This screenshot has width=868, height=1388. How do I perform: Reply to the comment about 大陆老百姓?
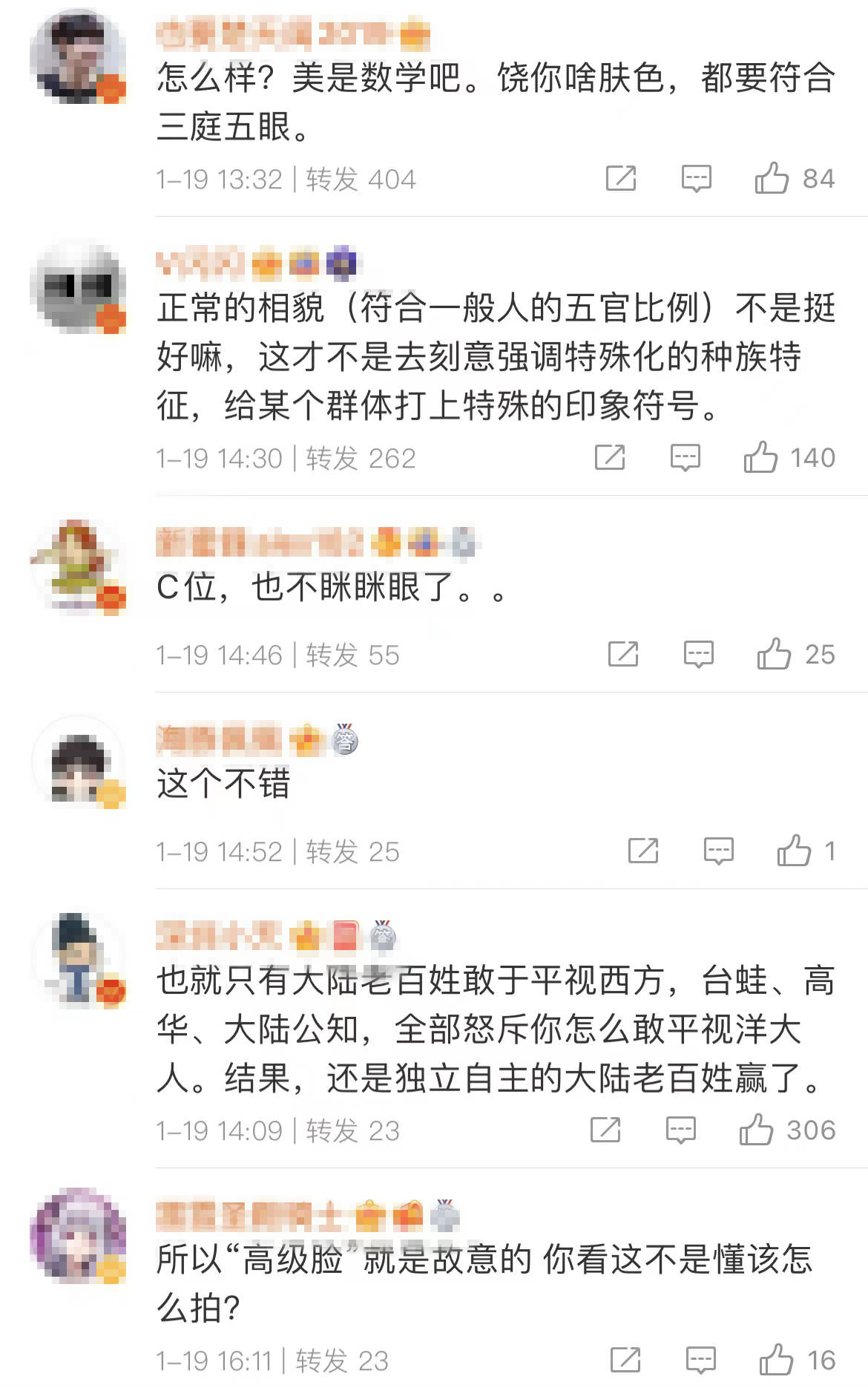(x=680, y=1130)
